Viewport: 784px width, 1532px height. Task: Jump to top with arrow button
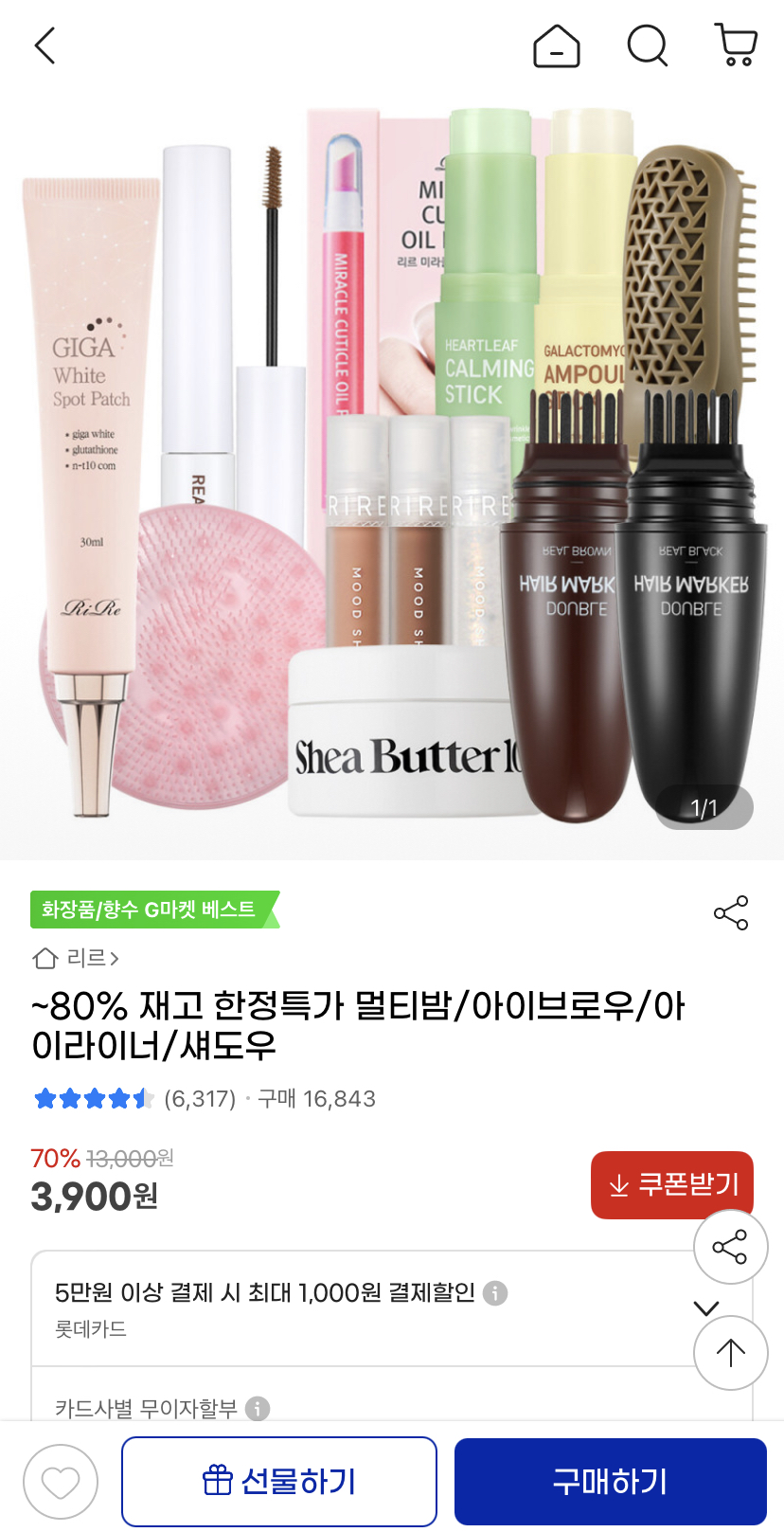point(730,1352)
